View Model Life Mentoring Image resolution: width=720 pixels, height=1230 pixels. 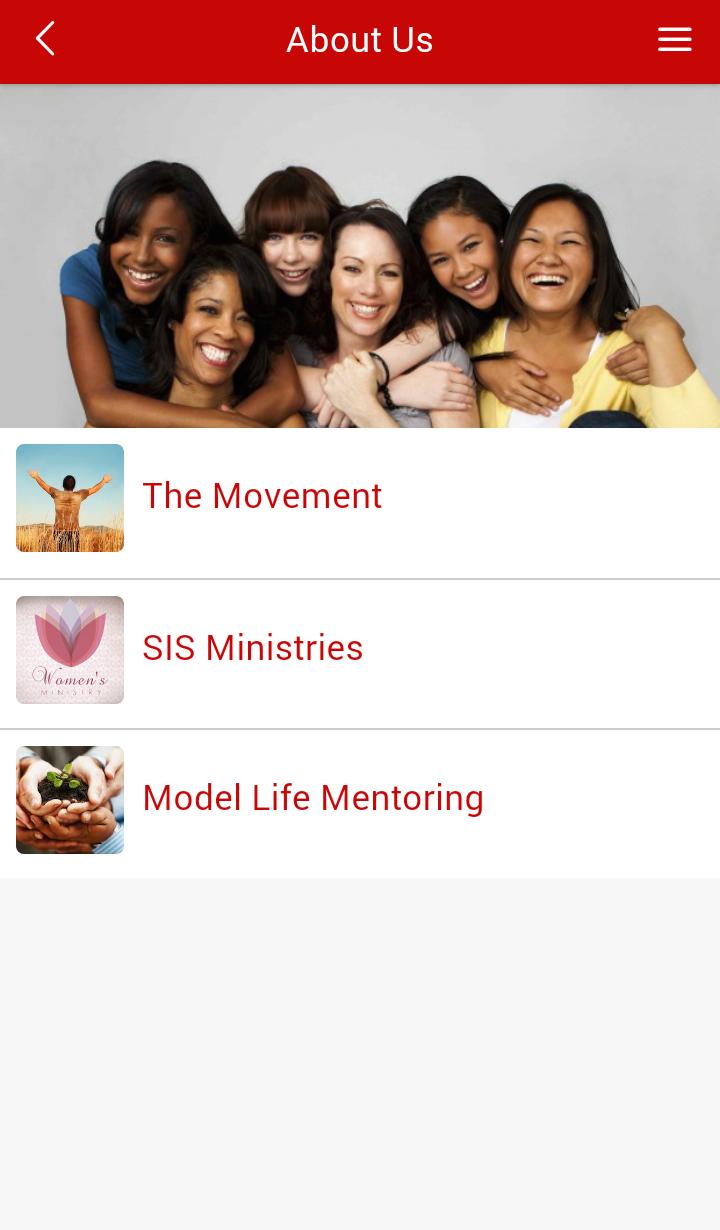(x=313, y=799)
